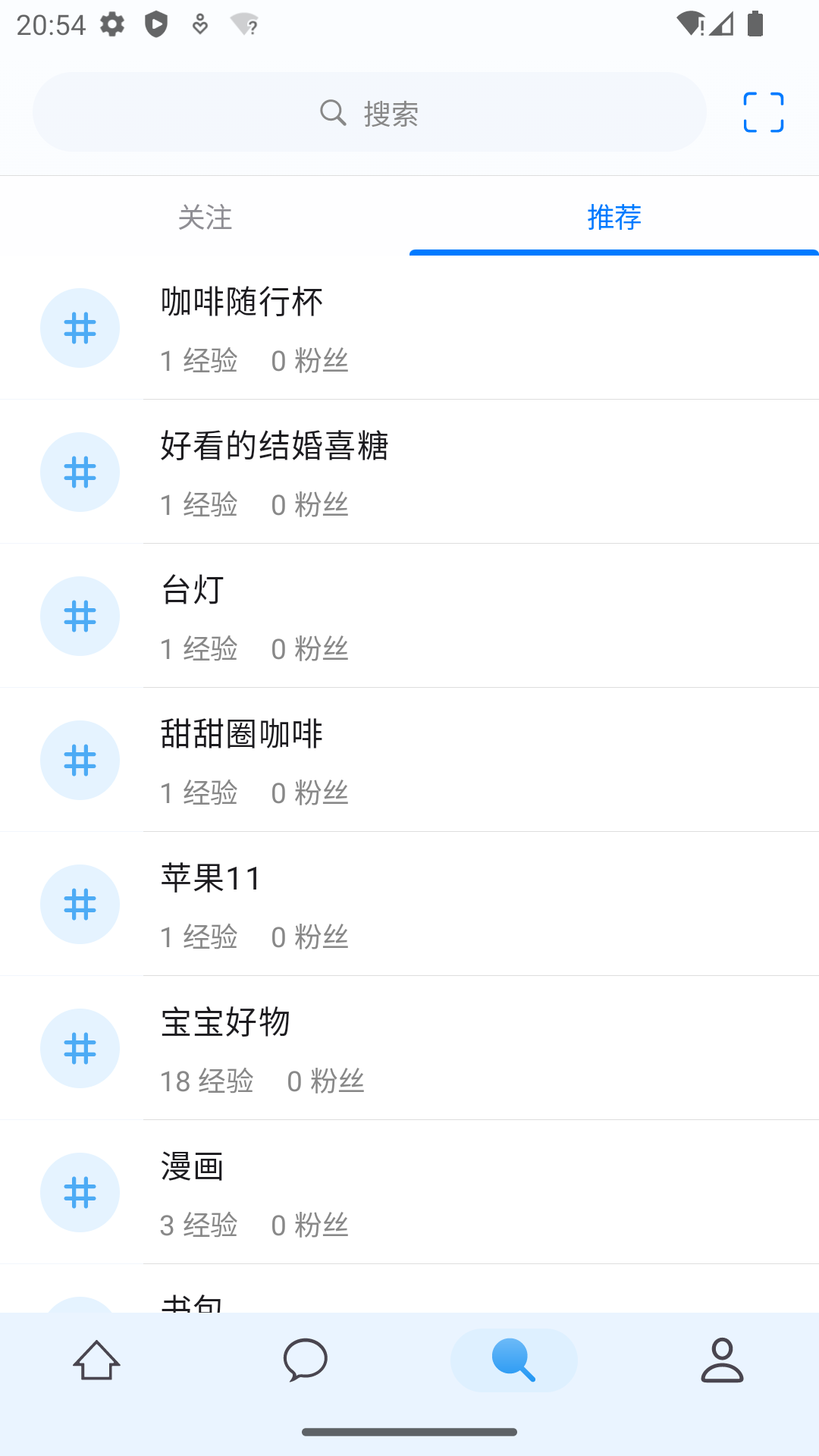
Task: Tap the hashtag icon beside 咖啡随行杯
Action: [x=80, y=328]
